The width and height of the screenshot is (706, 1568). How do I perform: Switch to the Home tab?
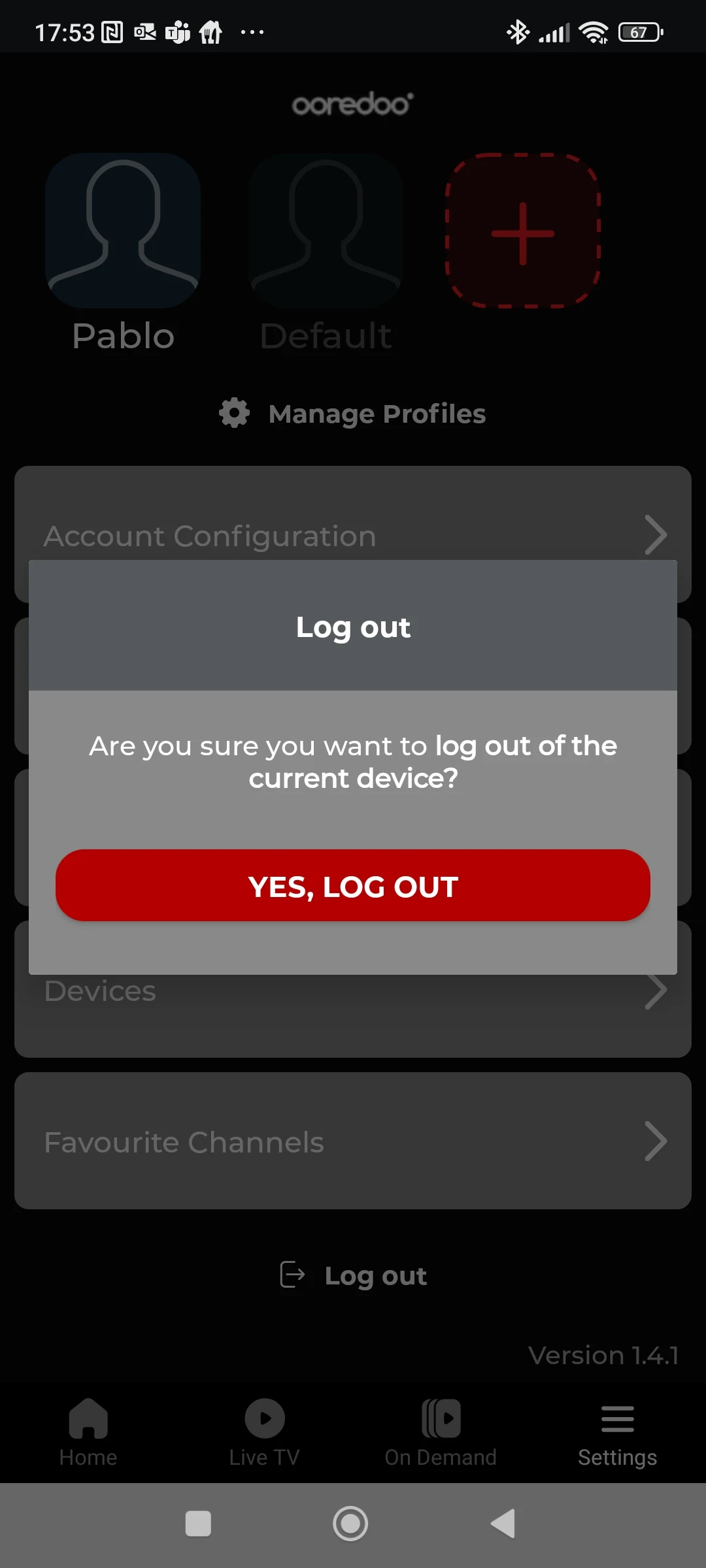[88, 1432]
